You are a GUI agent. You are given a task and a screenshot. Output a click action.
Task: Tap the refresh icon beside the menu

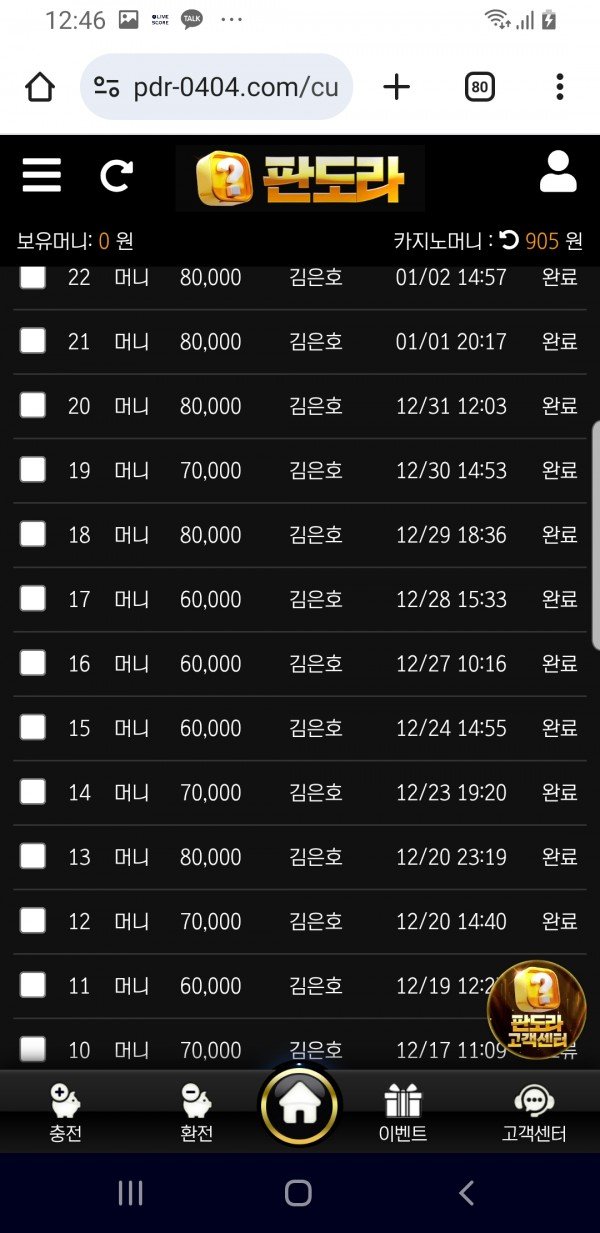click(116, 176)
